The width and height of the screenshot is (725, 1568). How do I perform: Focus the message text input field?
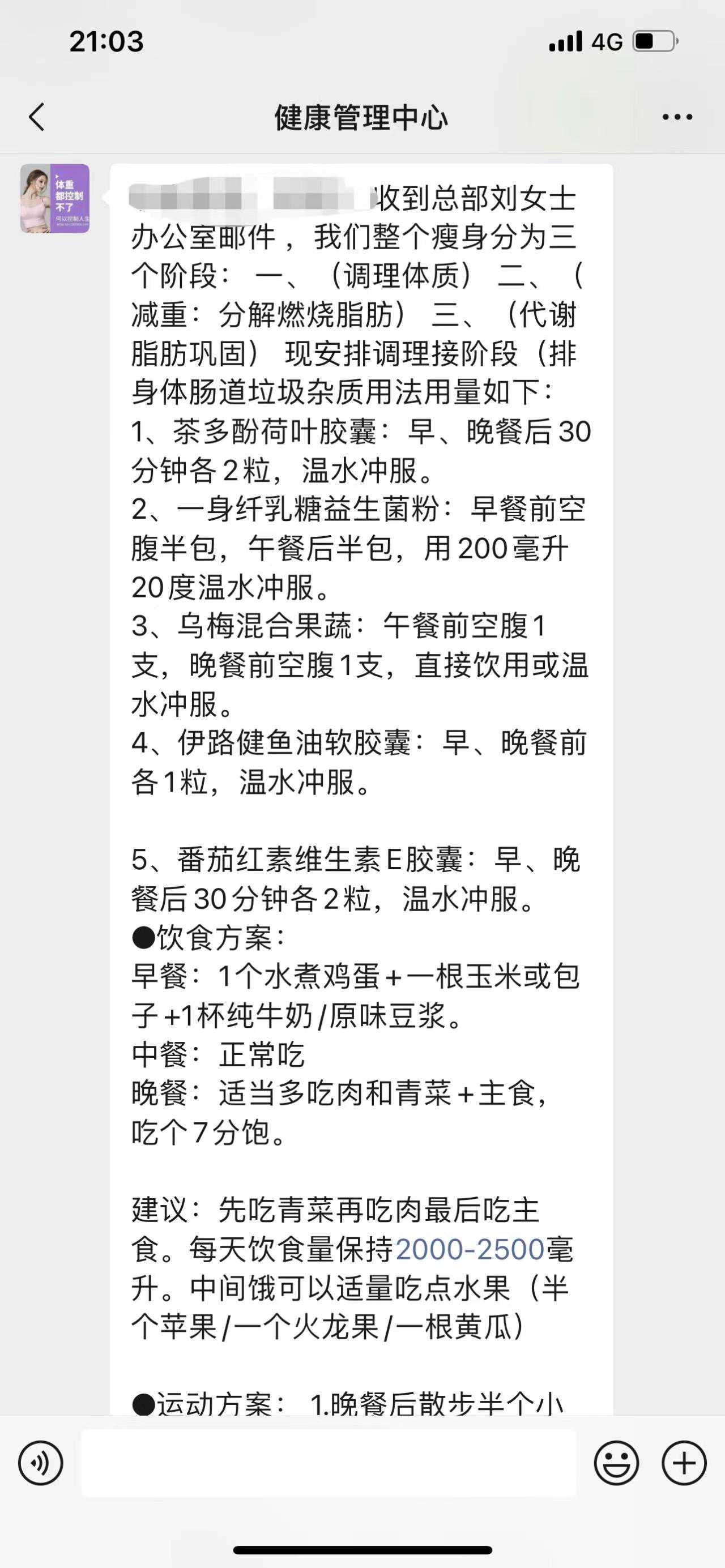(x=329, y=1463)
